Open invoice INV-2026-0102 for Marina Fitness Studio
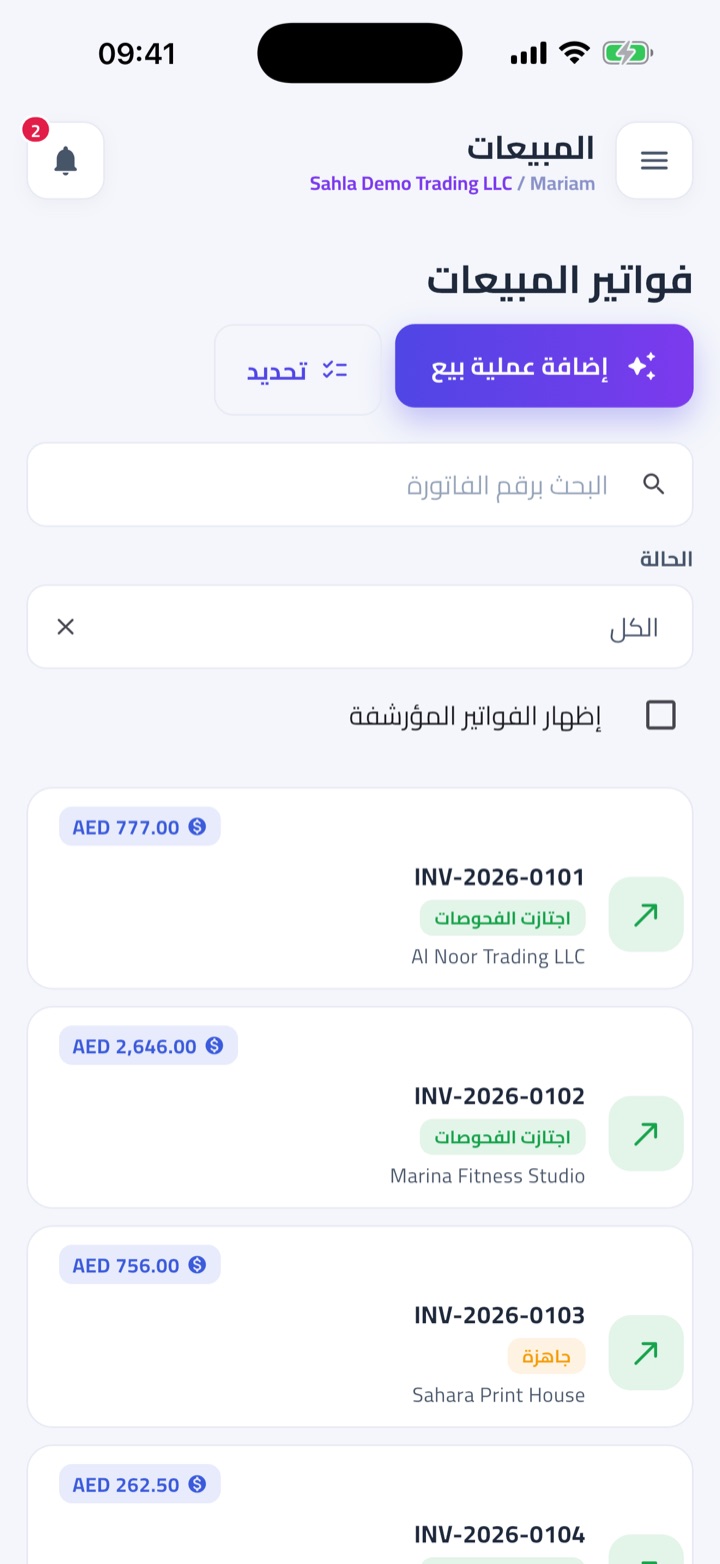Image resolution: width=720 pixels, height=1564 pixels. point(360,1107)
